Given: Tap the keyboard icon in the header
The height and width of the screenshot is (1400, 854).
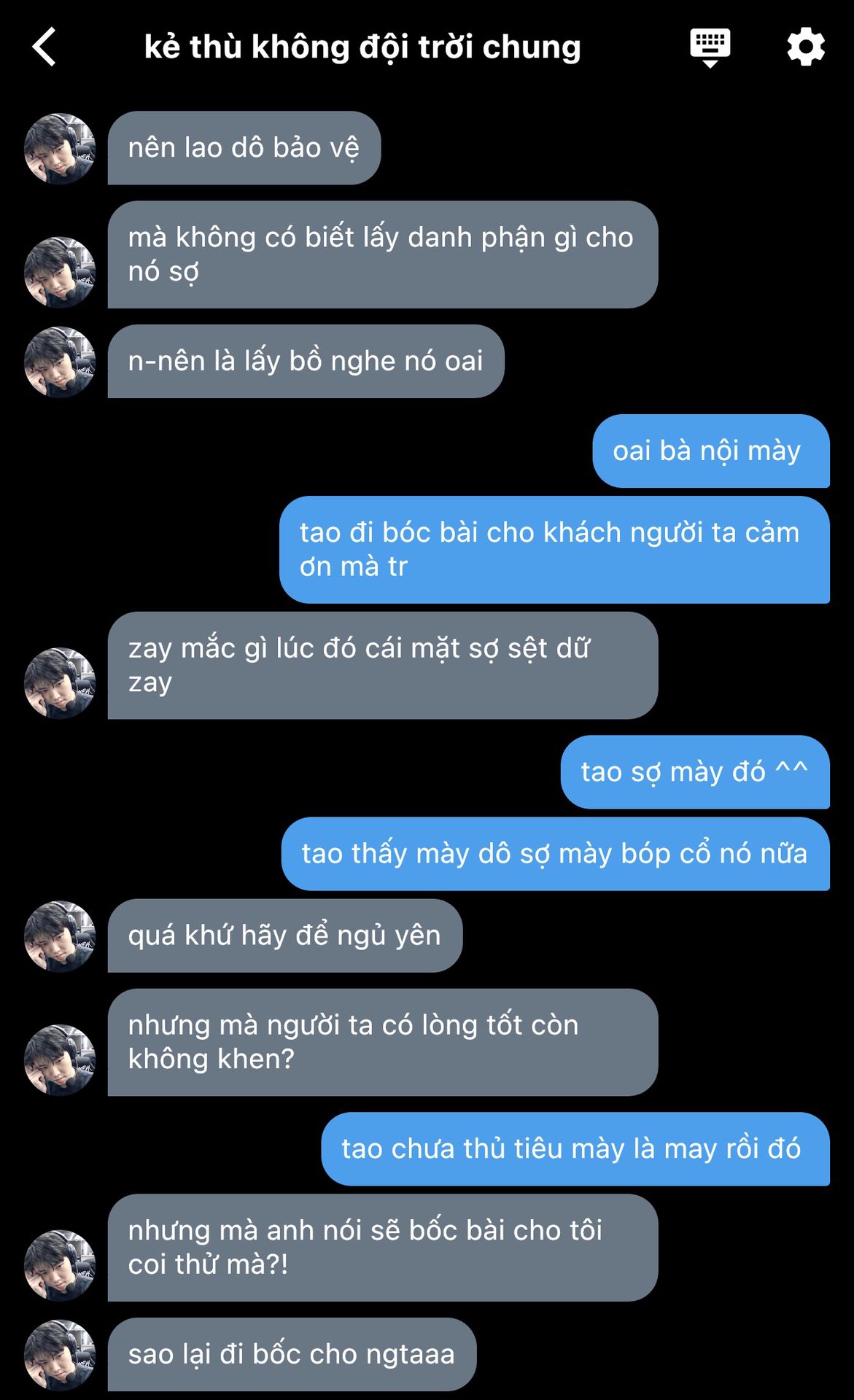Looking at the screenshot, I should pos(710,47).
